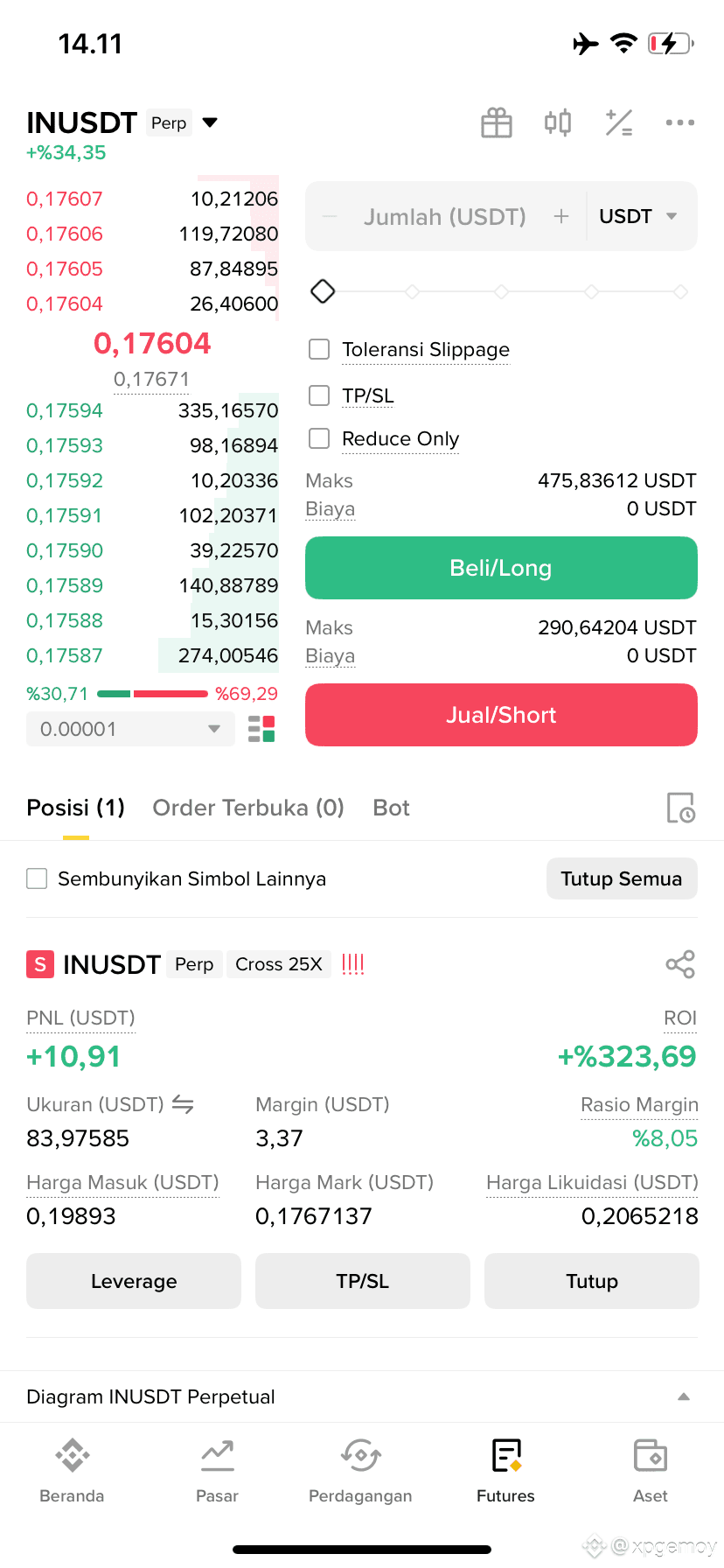Viewport: 724px width, 1568px height.
Task: Share the INUSDT position
Action: pyautogui.click(x=680, y=964)
